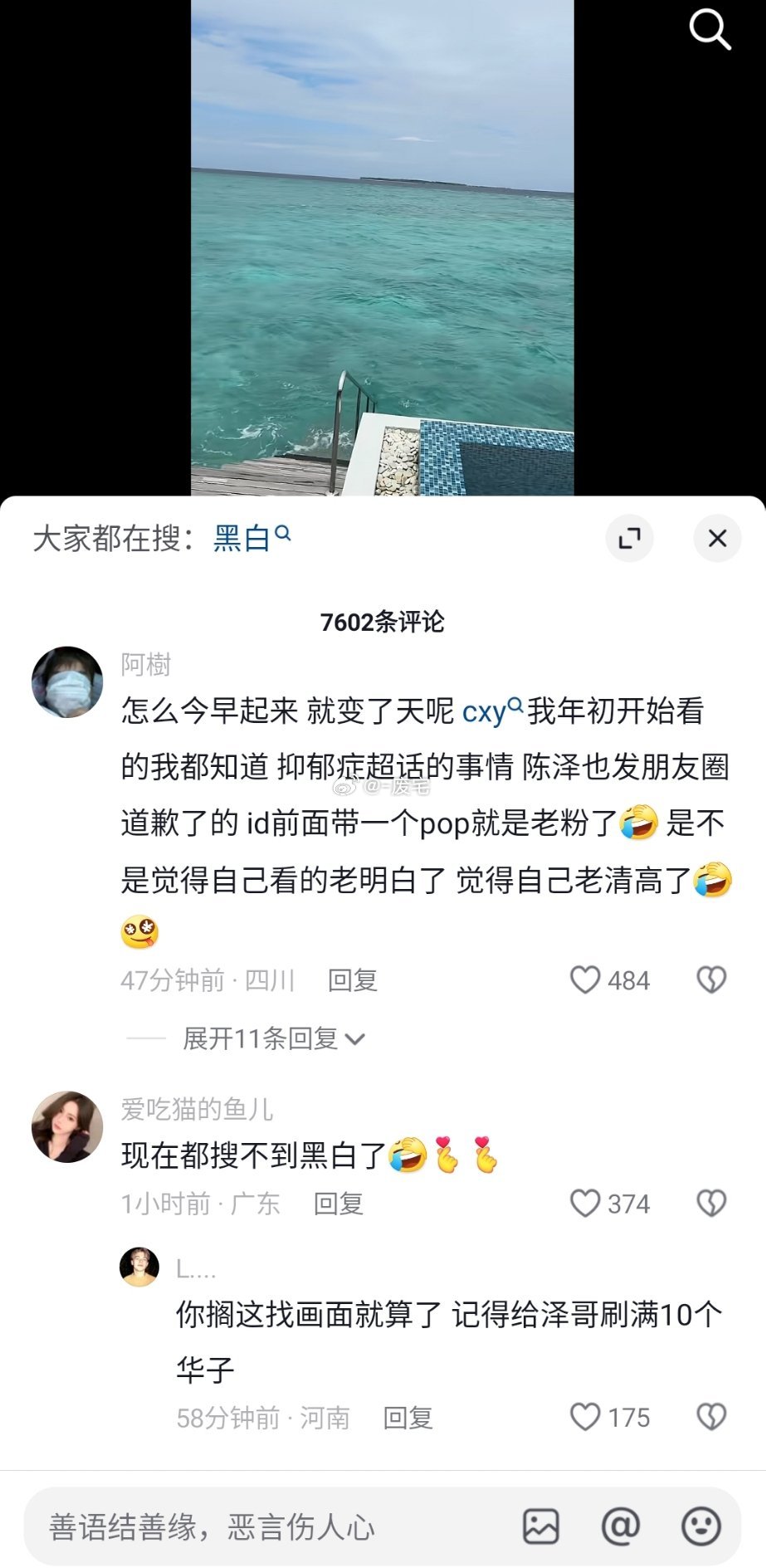
Task: Like L....'s reply with 175 likes
Action: point(585,1417)
